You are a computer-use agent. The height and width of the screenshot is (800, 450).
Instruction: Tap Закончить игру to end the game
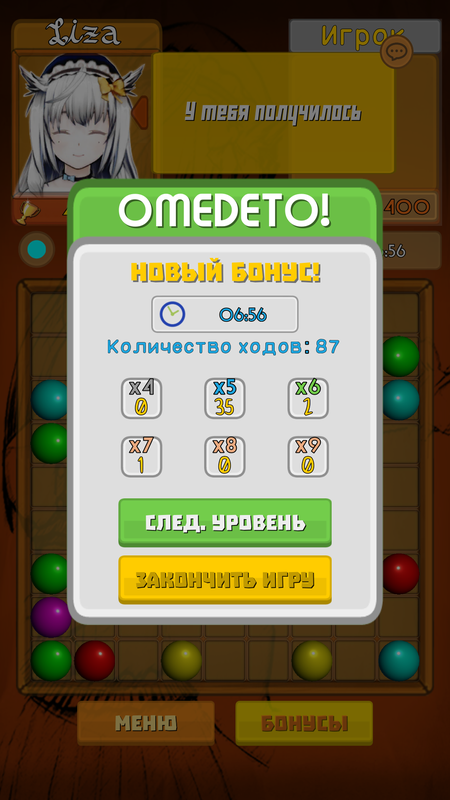coord(225,580)
